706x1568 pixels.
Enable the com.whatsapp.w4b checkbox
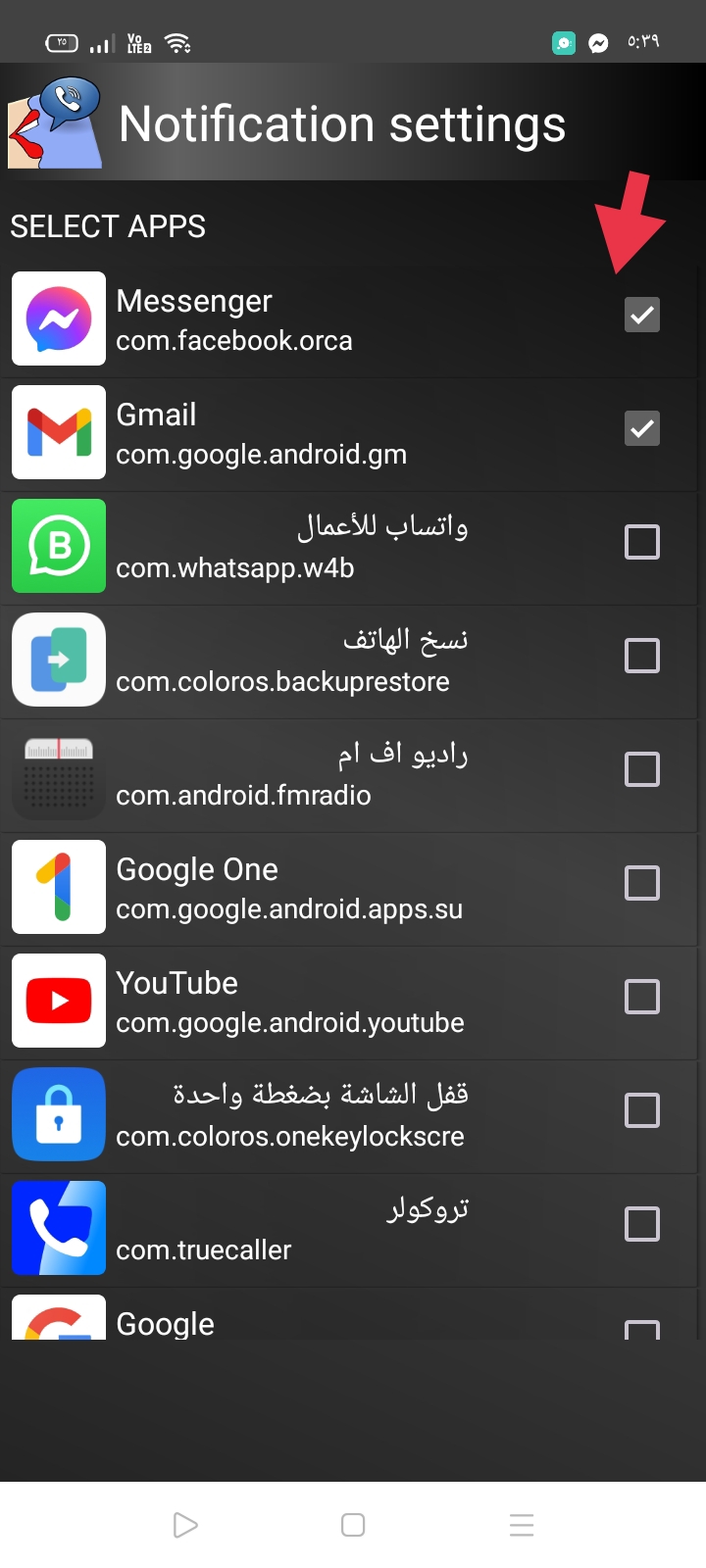pos(642,542)
